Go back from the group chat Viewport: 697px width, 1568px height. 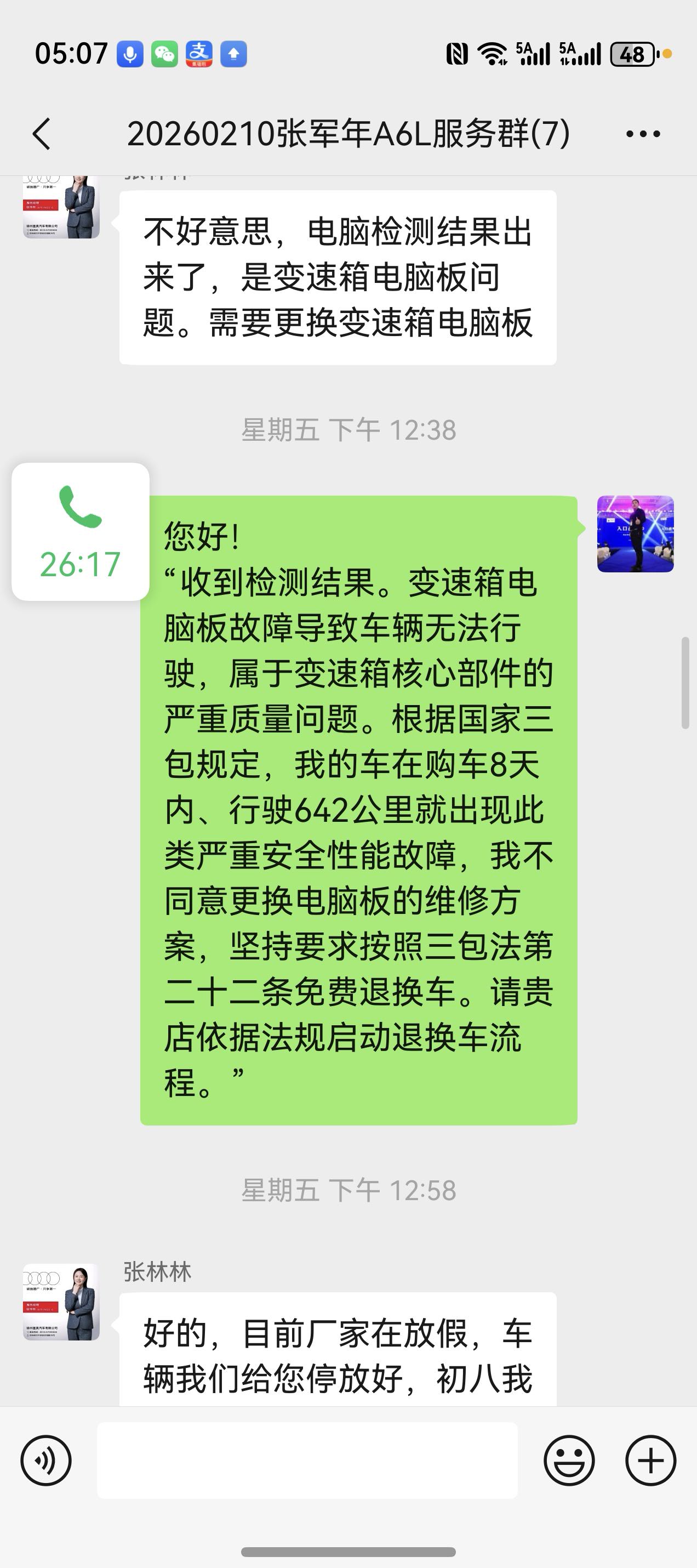41,134
